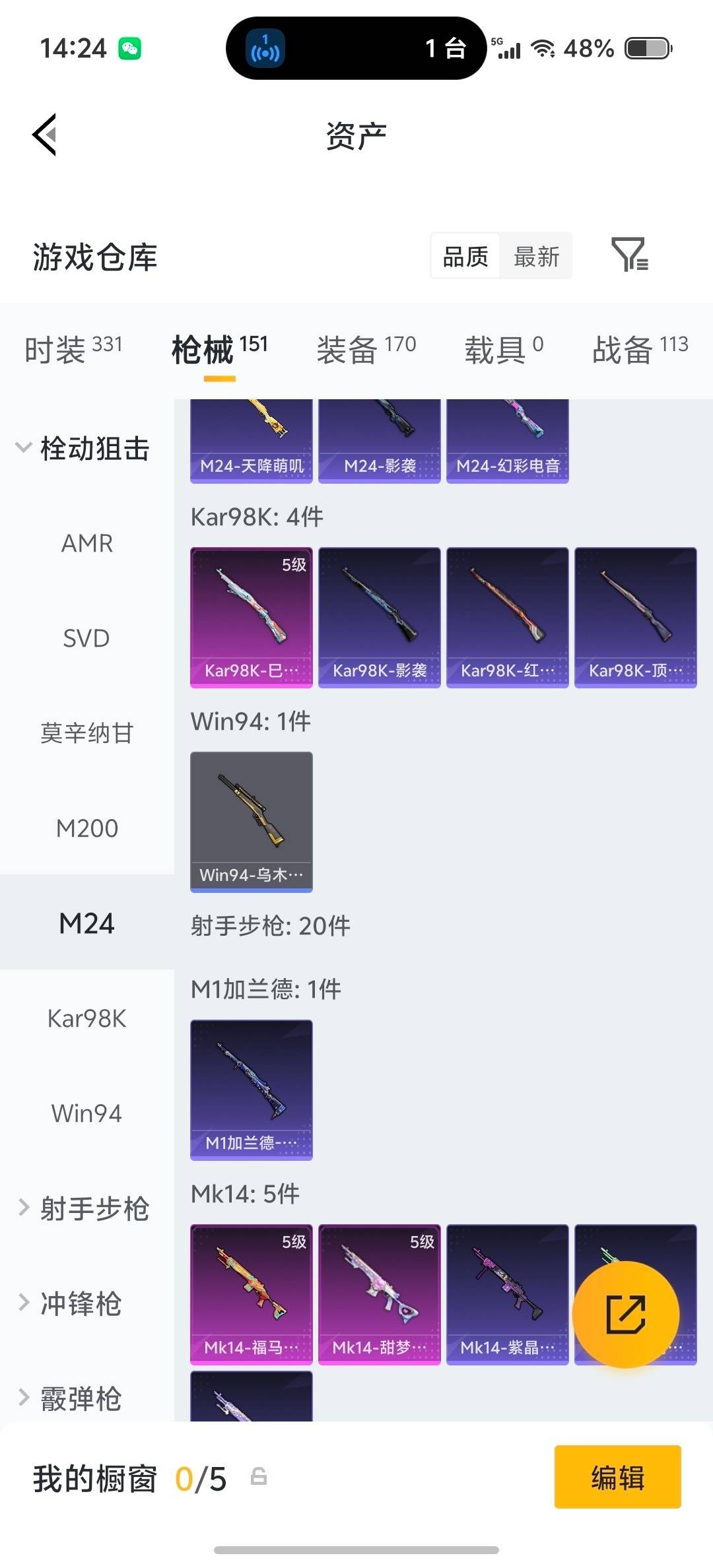Select Kar98K in the sidebar
Viewport: 713px width, 1568px height.
[86, 1018]
